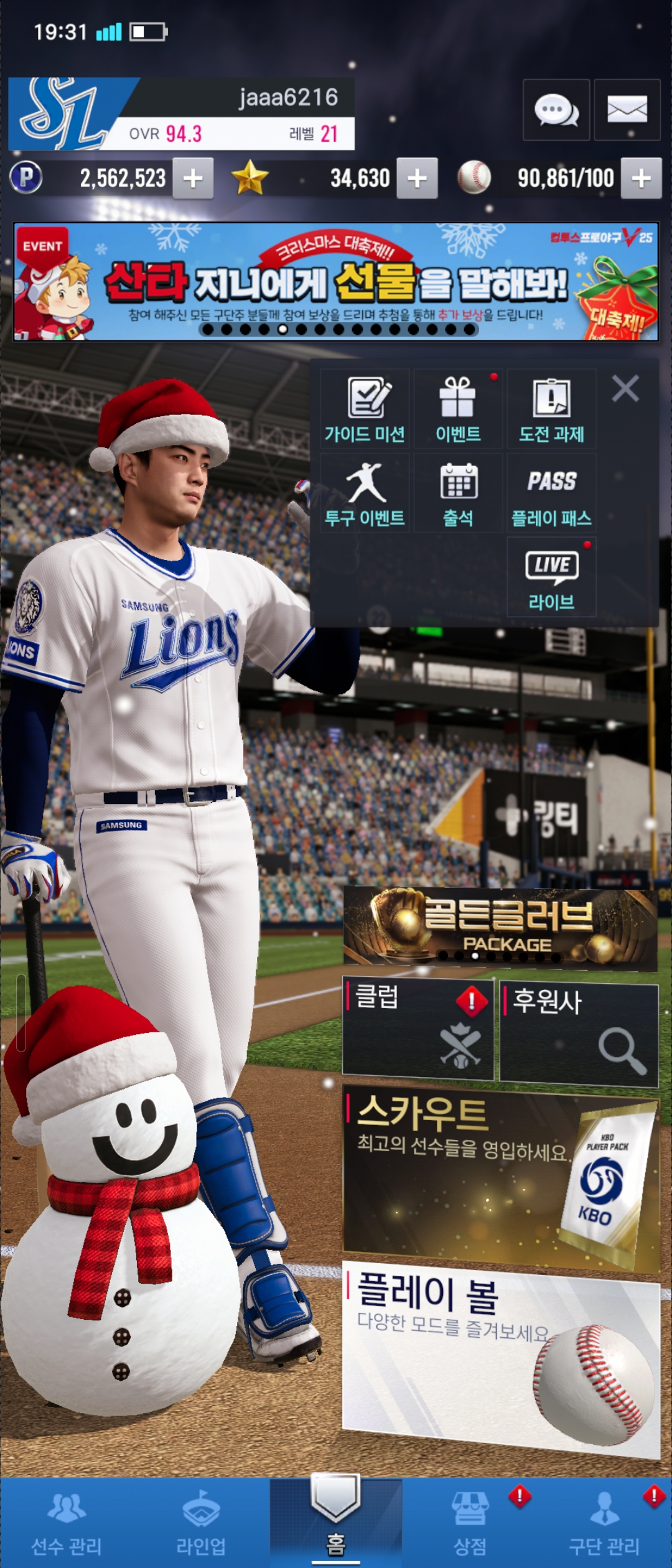Viewport: 672px width, 1568px height.
Task: Add stars with the plus button
Action: coord(417,179)
